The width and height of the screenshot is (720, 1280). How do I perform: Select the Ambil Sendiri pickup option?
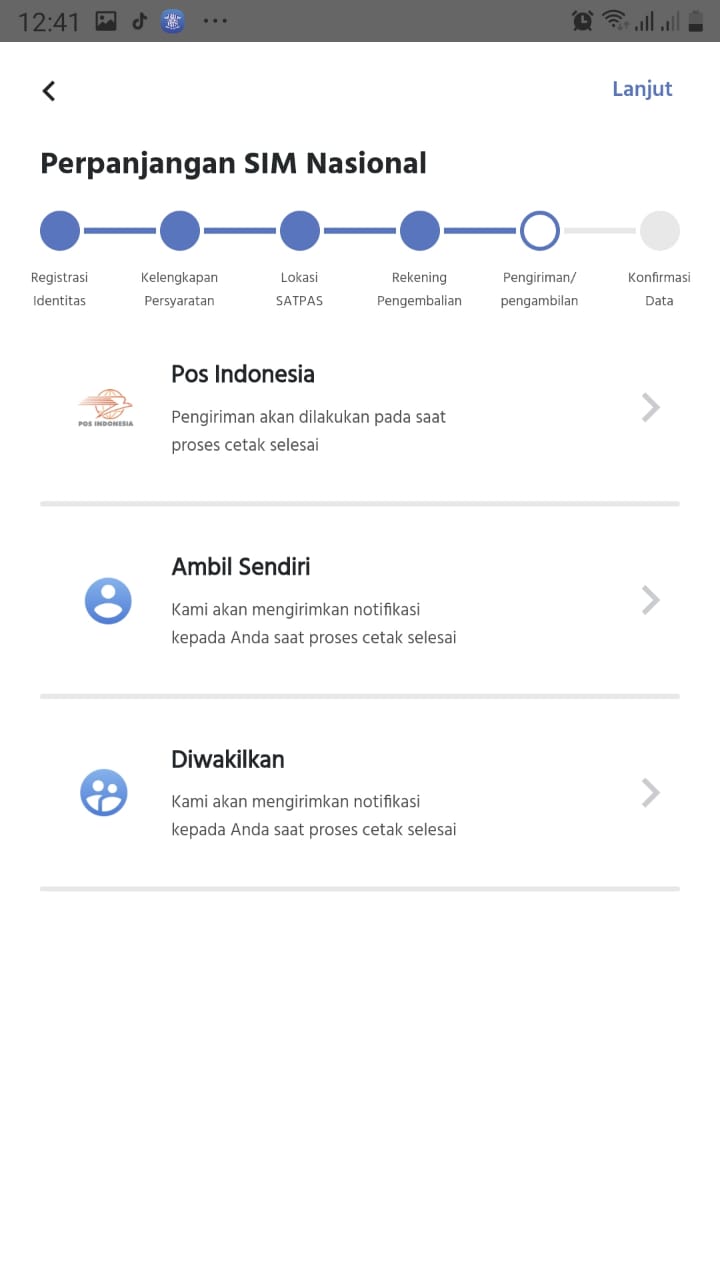point(360,601)
